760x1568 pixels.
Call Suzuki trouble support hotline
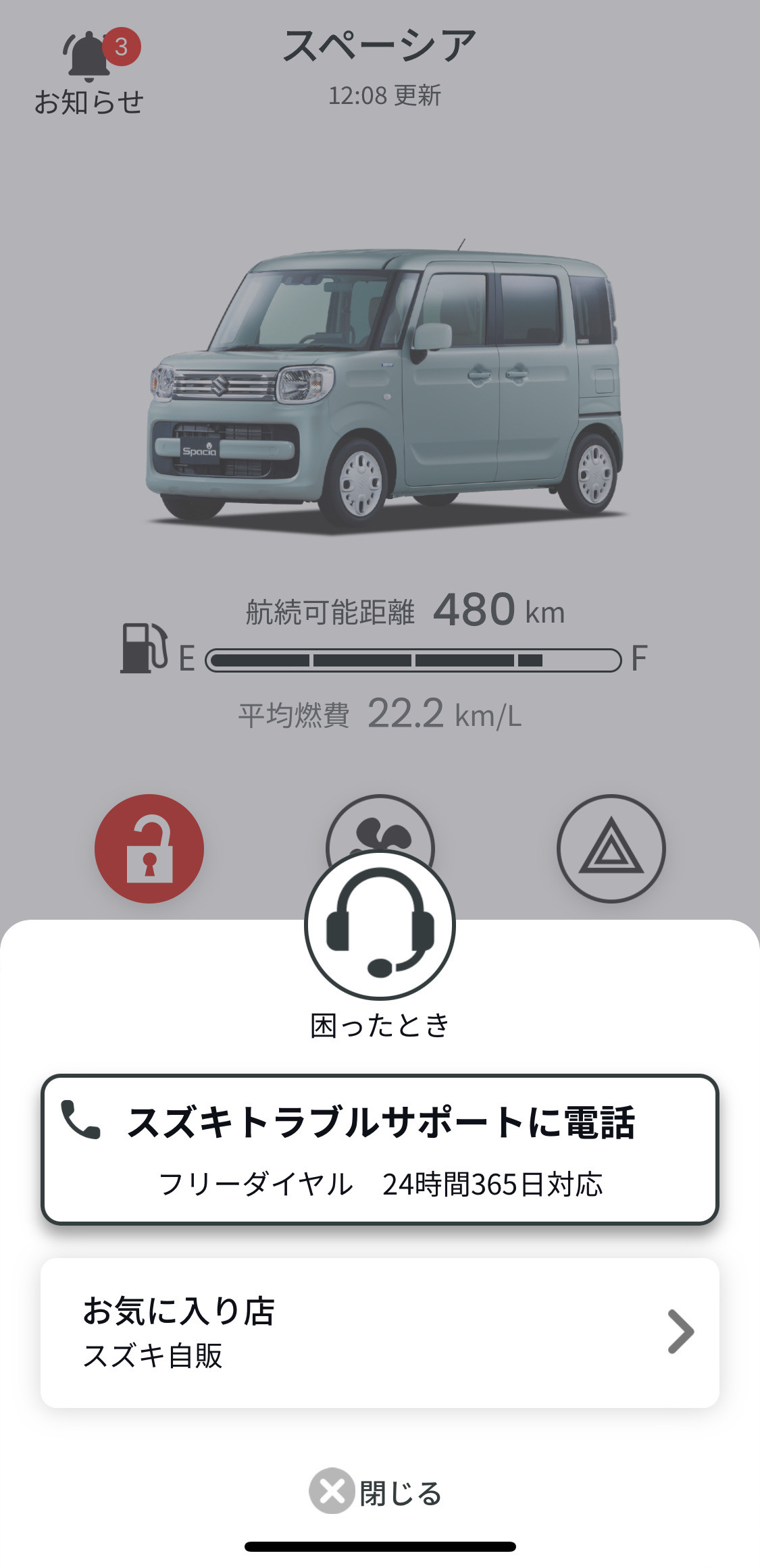pyautogui.click(x=380, y=1149)
